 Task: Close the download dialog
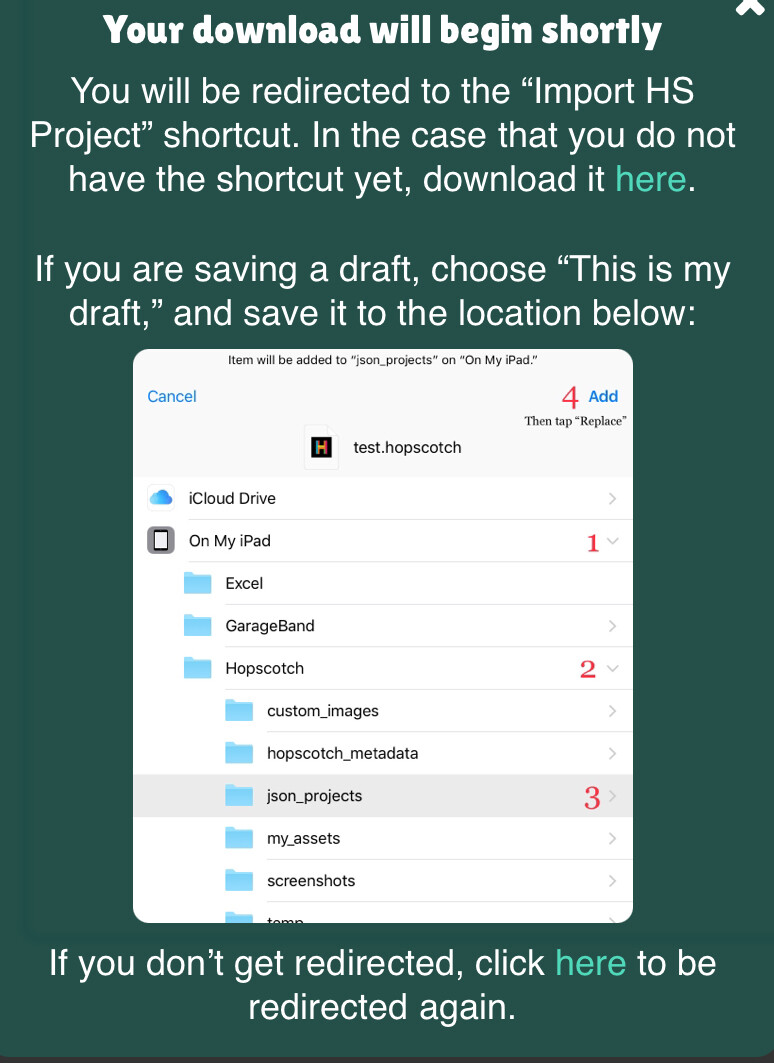pyautogui.click(x=750, y=7)
